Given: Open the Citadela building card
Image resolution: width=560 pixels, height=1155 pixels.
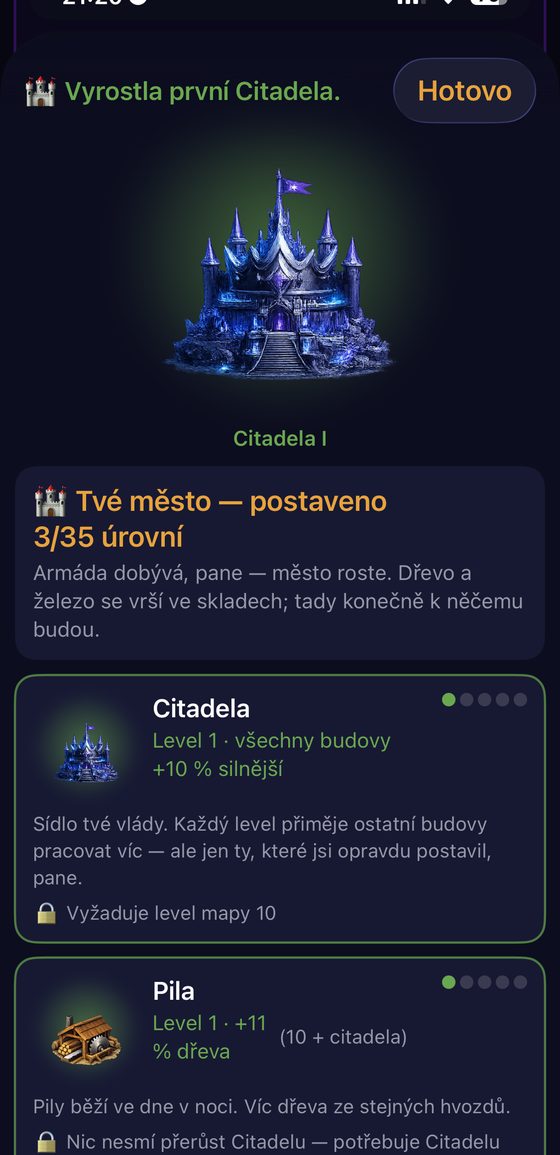Looking at the screenshot, I should tap(280, 809).
